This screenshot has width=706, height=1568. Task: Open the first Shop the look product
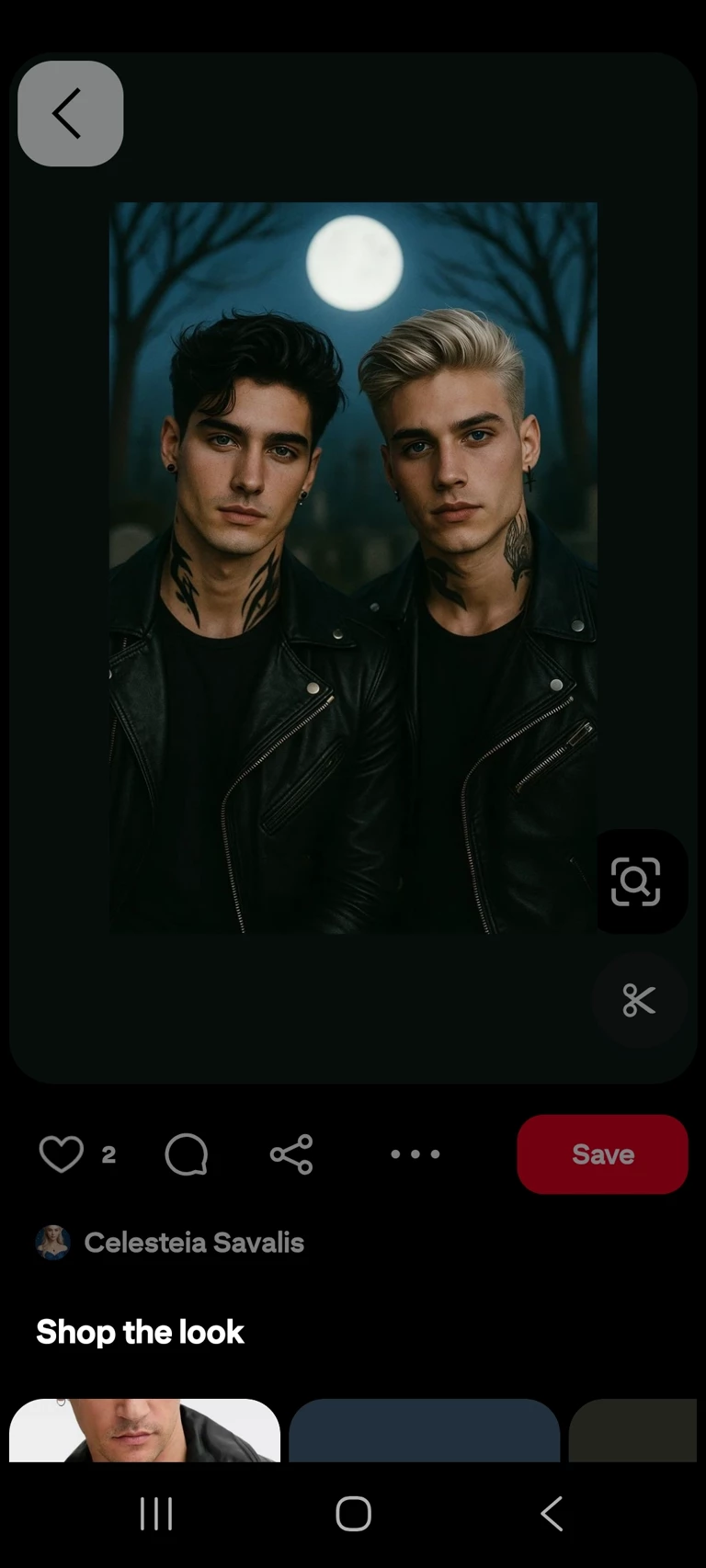point(144,1430)
